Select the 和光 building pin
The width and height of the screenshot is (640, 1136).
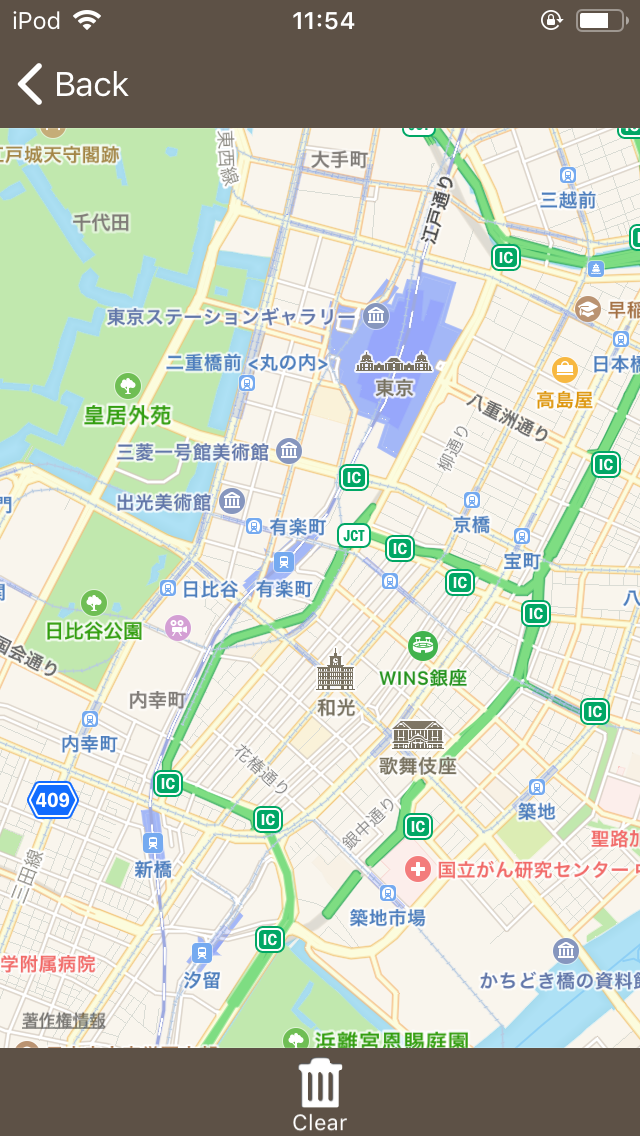pos(336,672)
